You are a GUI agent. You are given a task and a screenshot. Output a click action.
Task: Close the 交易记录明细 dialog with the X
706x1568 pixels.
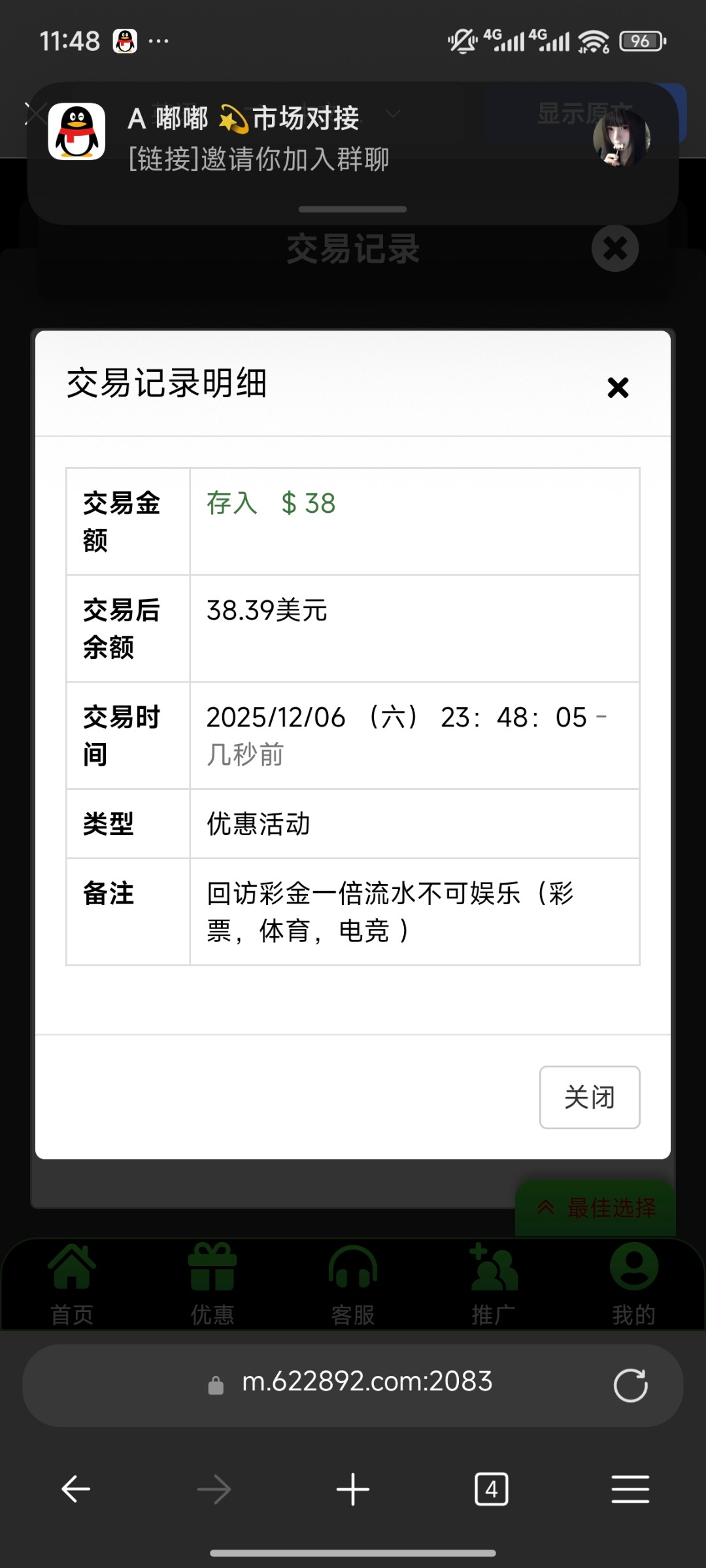click(618, 387)
